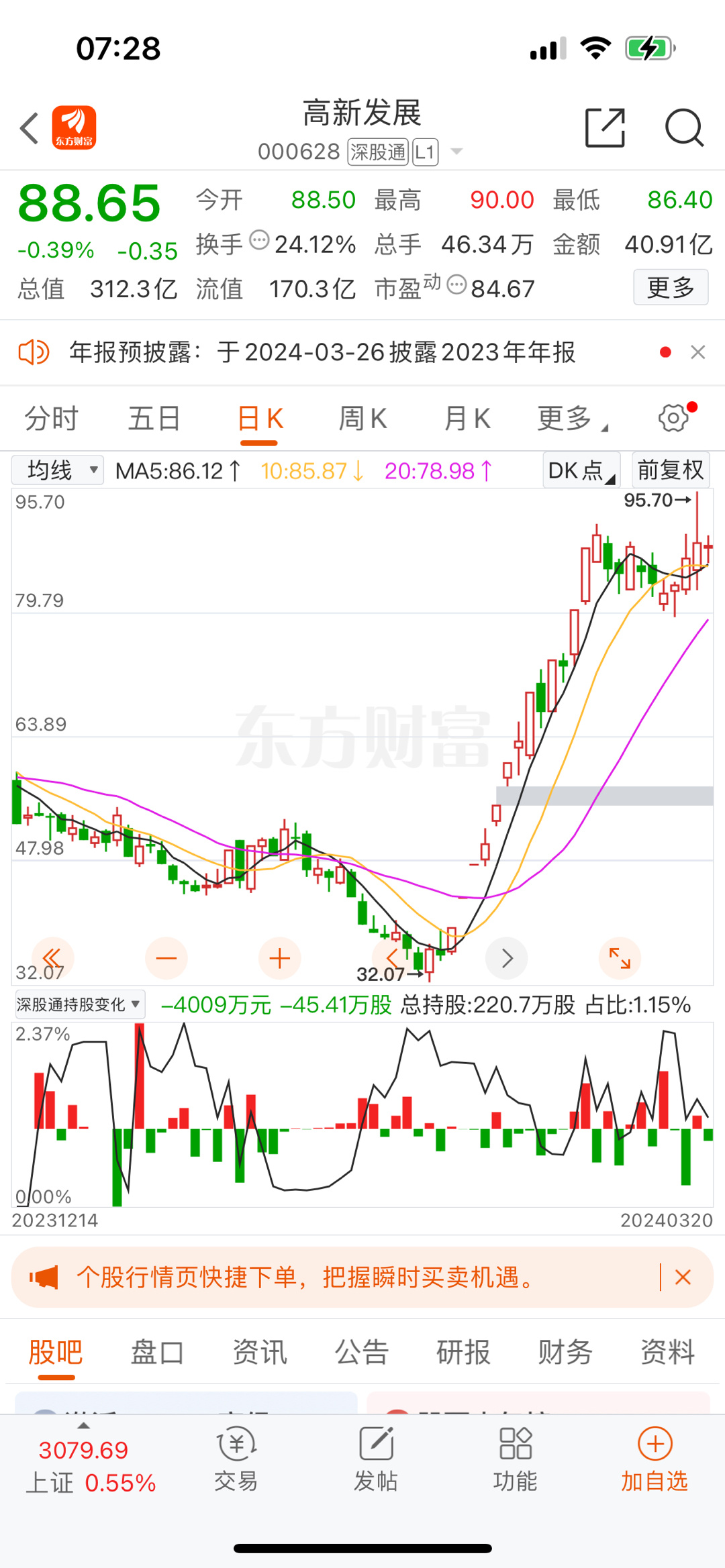Go back with the top-left arrow
This screenshot has width=725, height=1568.
[30, 127]
